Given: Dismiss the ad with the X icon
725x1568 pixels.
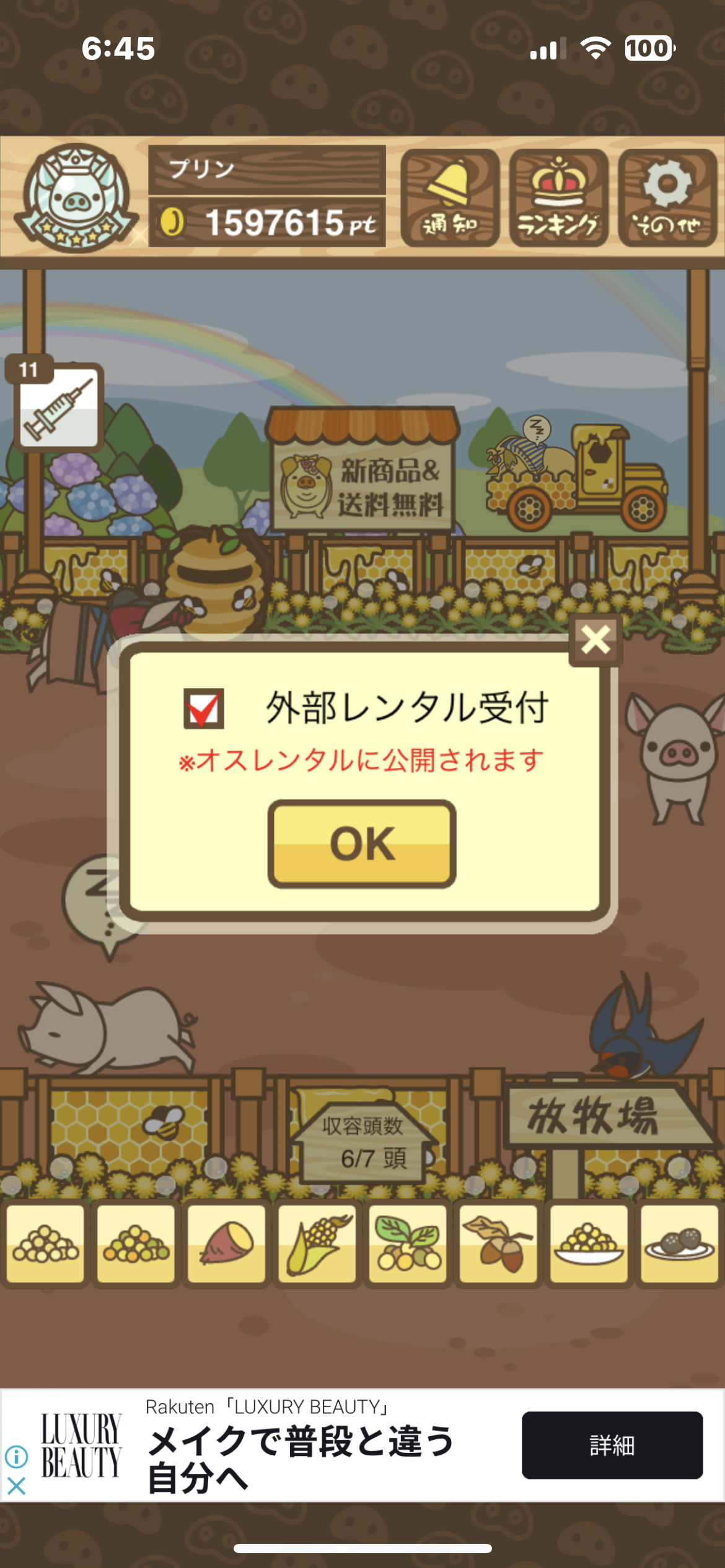Looking at the screenshot, I should 17,1486.
